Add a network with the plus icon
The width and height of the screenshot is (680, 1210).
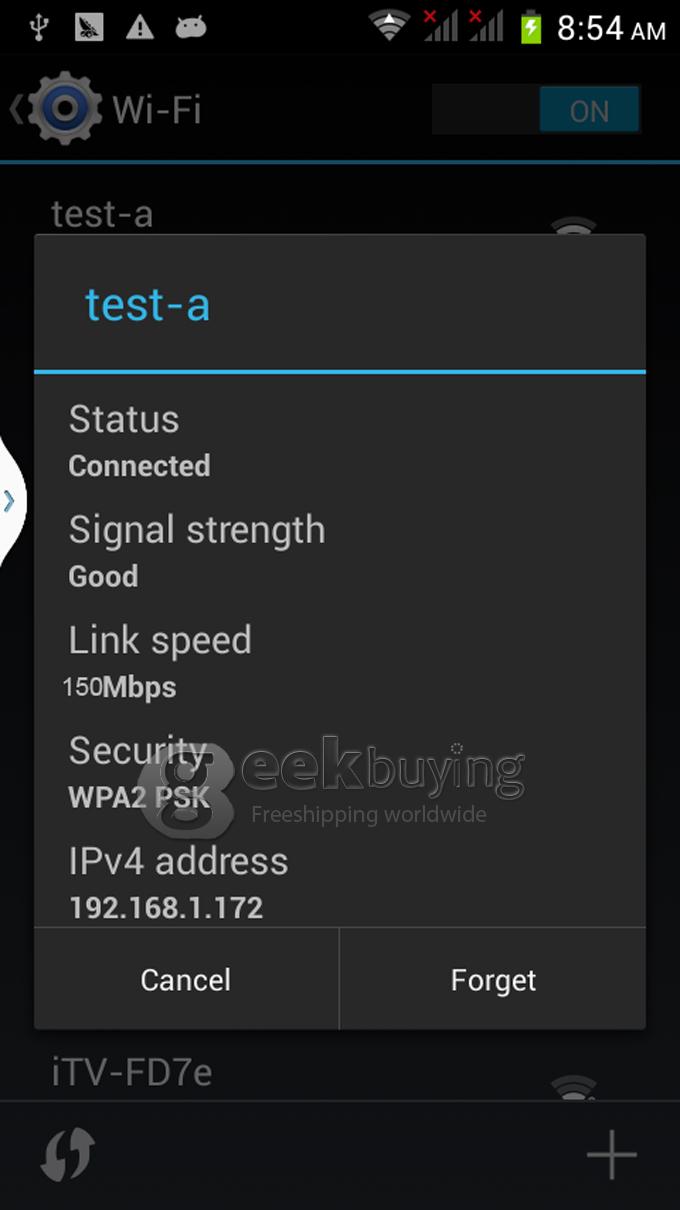[x=611, y=1155]
